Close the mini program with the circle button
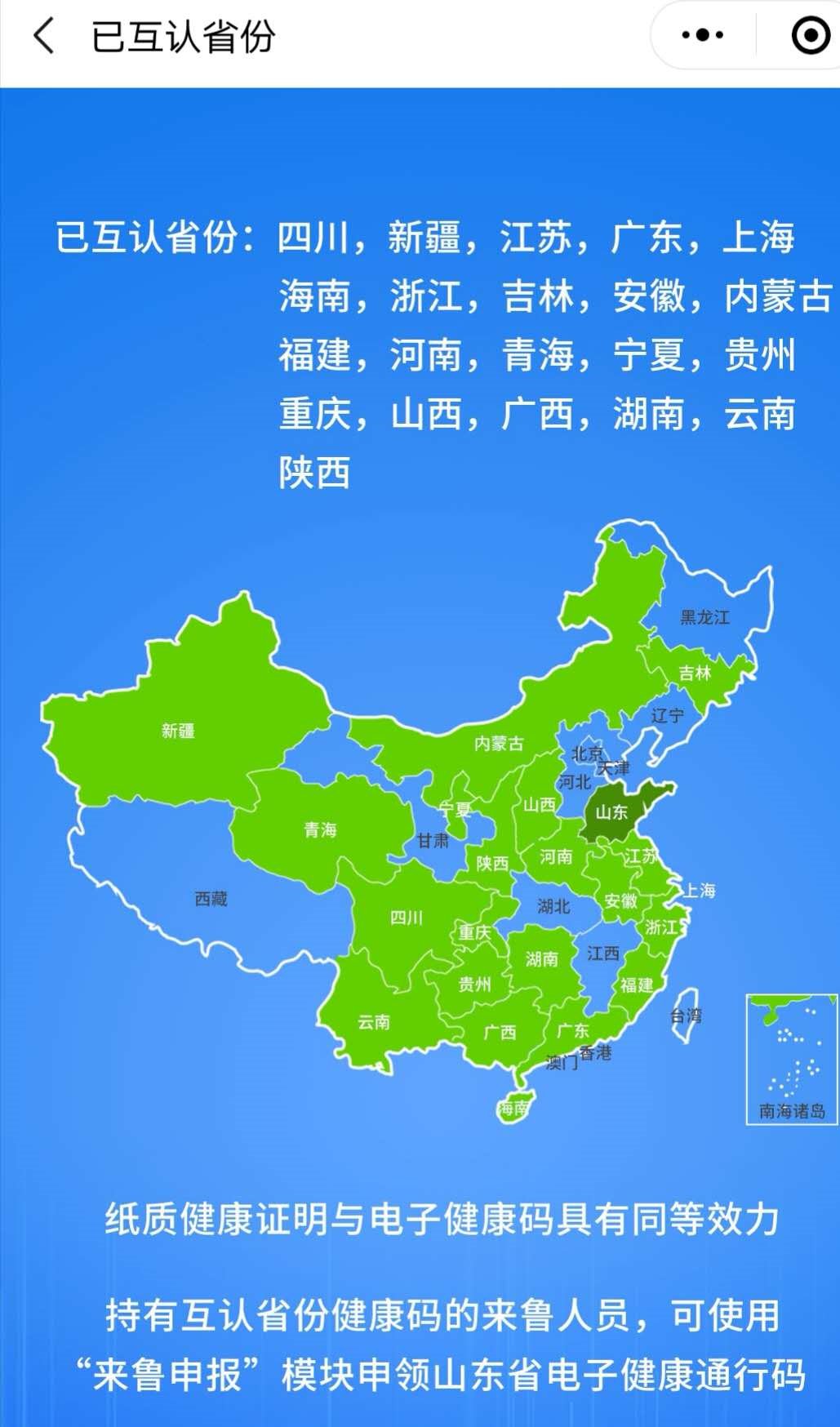The width and height of the screenshot is (840, 1427). tap(810, 35)
